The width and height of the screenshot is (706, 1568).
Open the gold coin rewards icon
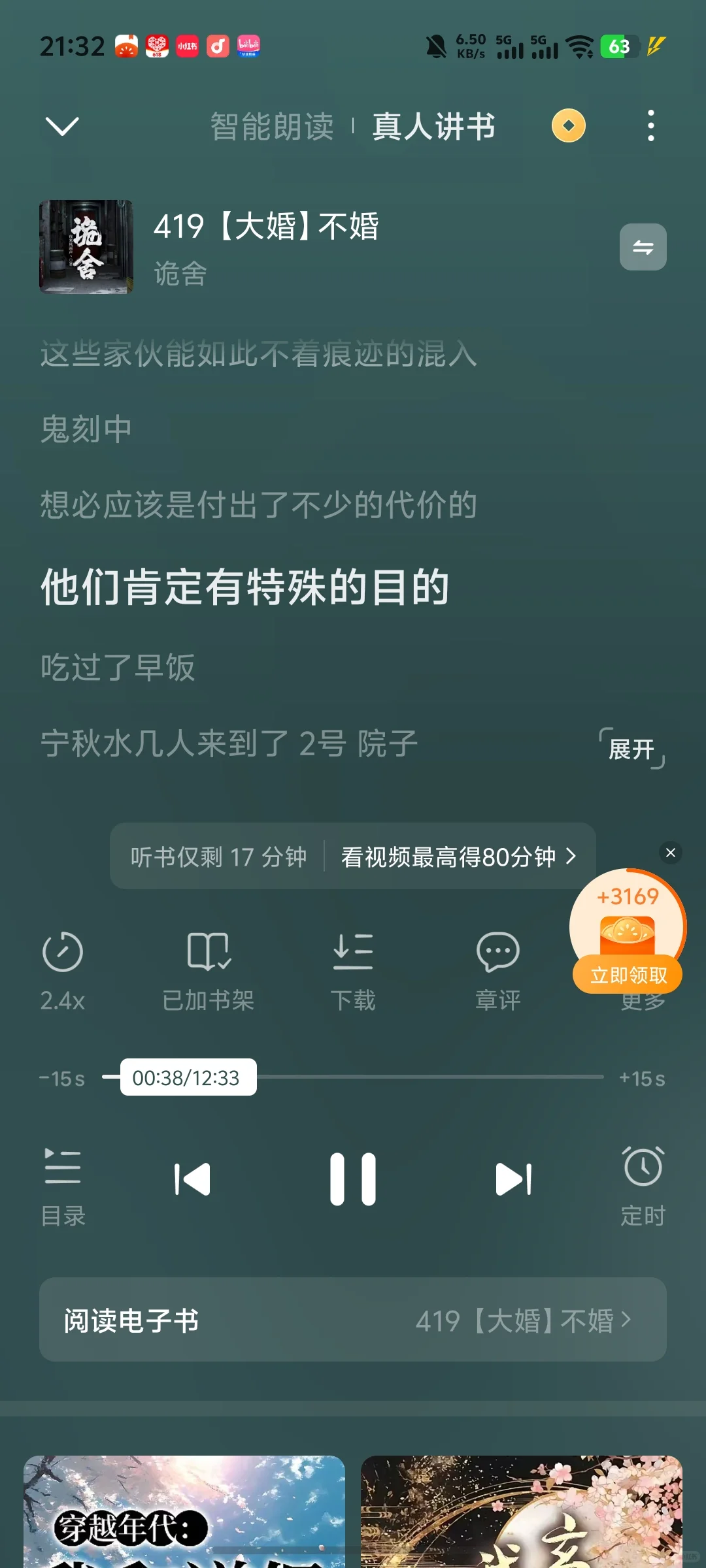coord(569,125)
